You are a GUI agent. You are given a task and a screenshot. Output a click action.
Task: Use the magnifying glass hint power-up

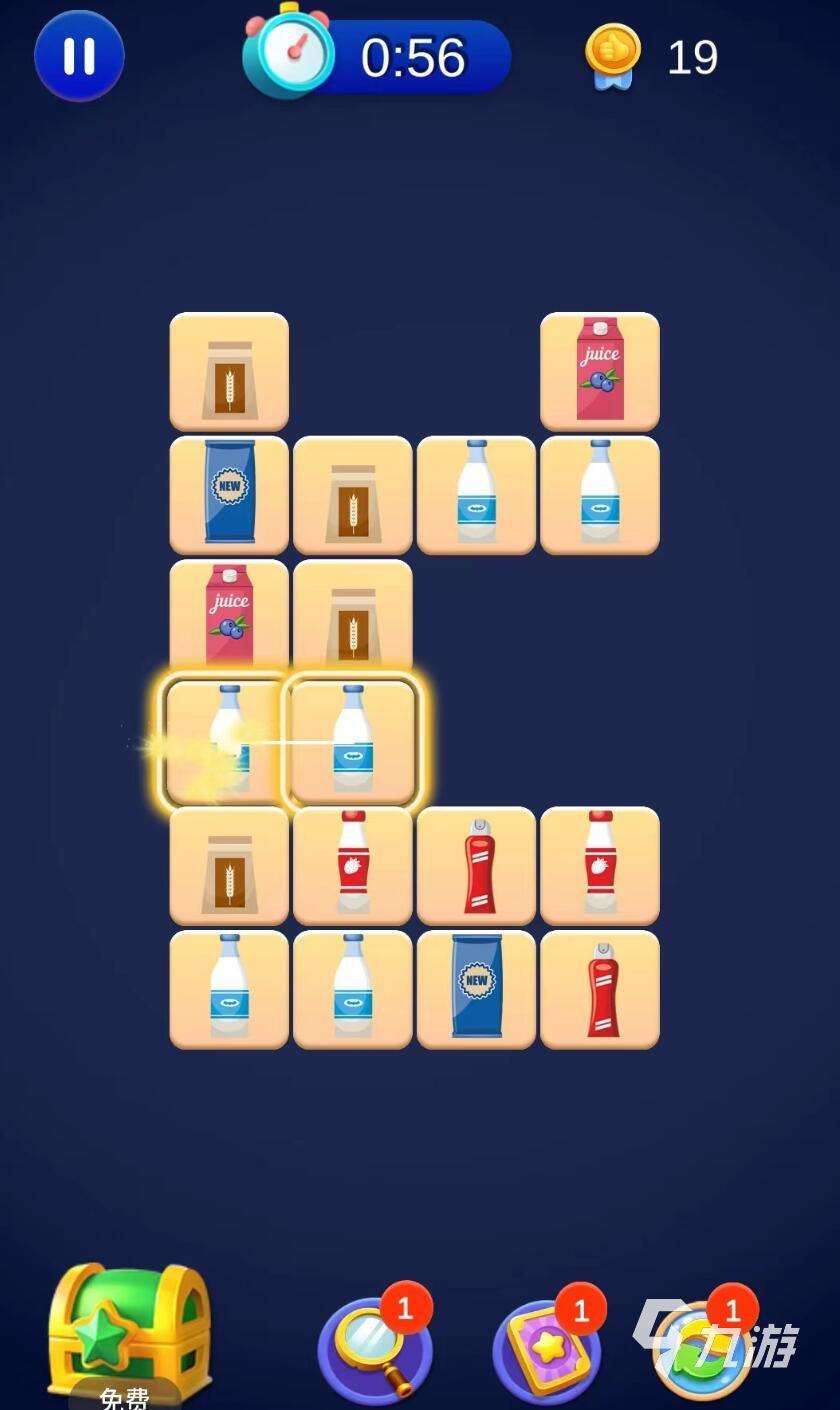tap(374, 1348)
